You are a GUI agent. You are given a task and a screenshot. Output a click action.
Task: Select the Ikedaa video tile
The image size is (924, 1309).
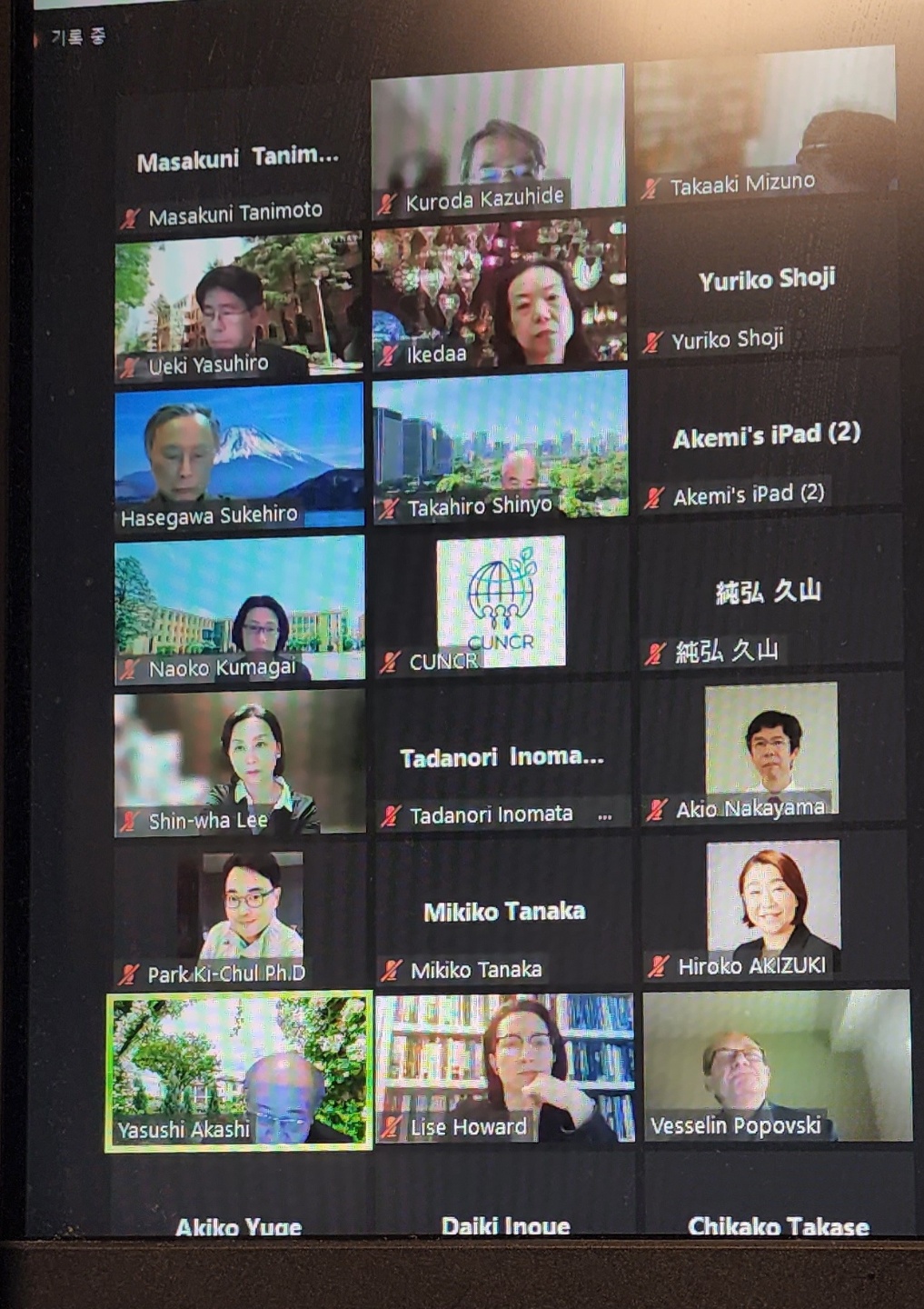pyautogui.click(x=499, y=293)
